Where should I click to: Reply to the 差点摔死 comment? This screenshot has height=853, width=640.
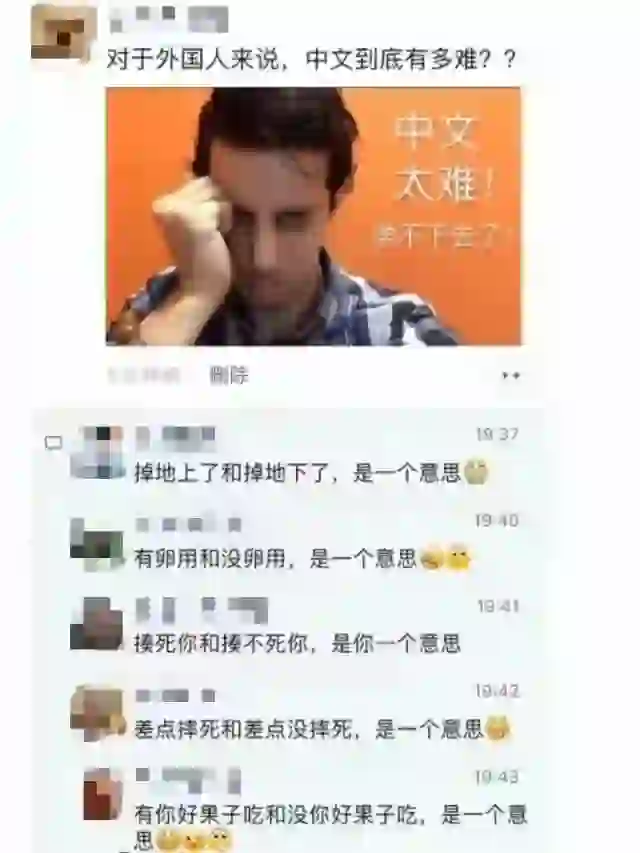click(x=308, y=729)
